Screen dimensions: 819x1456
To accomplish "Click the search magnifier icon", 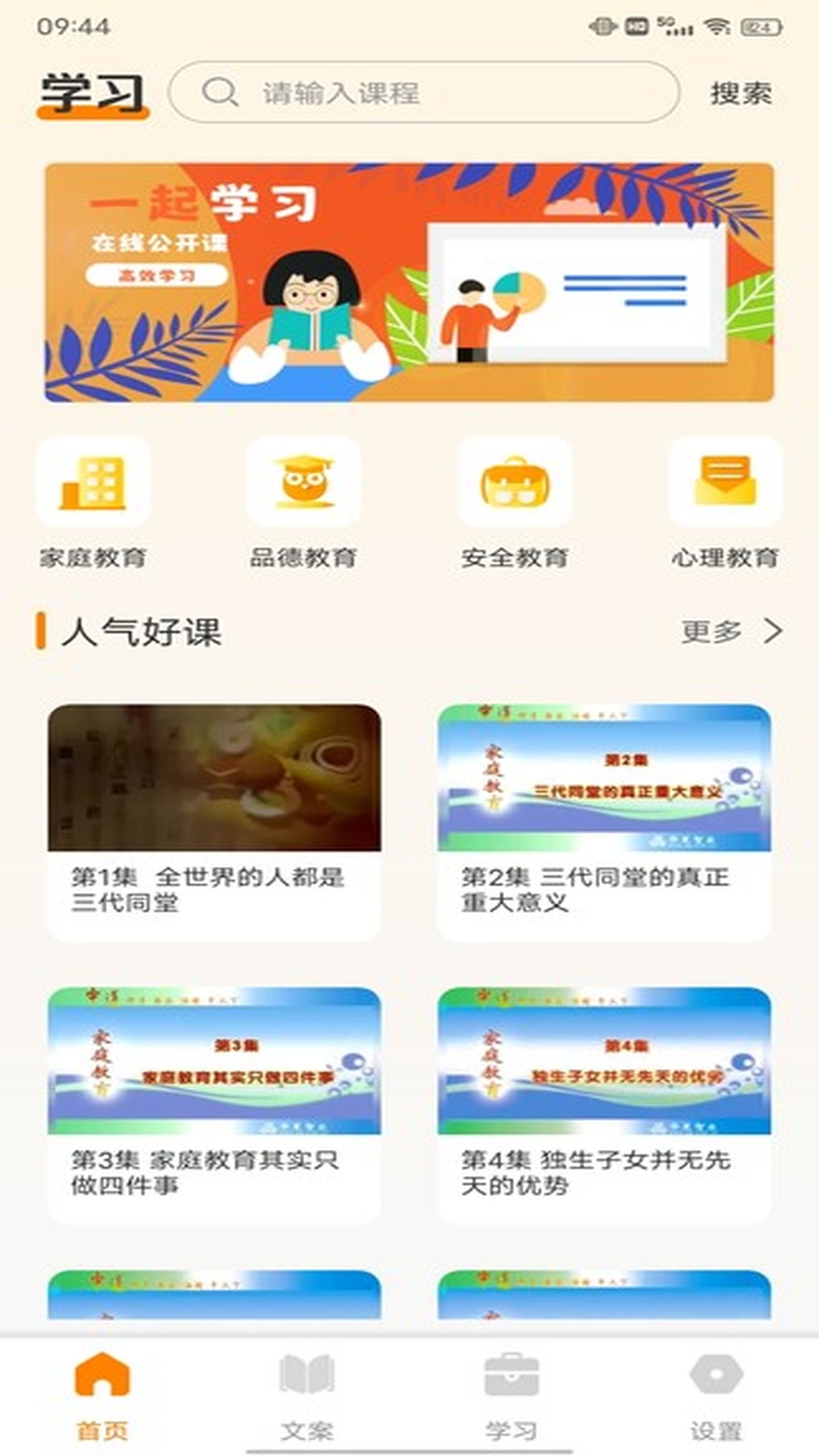I will click(x=218, y=93).
